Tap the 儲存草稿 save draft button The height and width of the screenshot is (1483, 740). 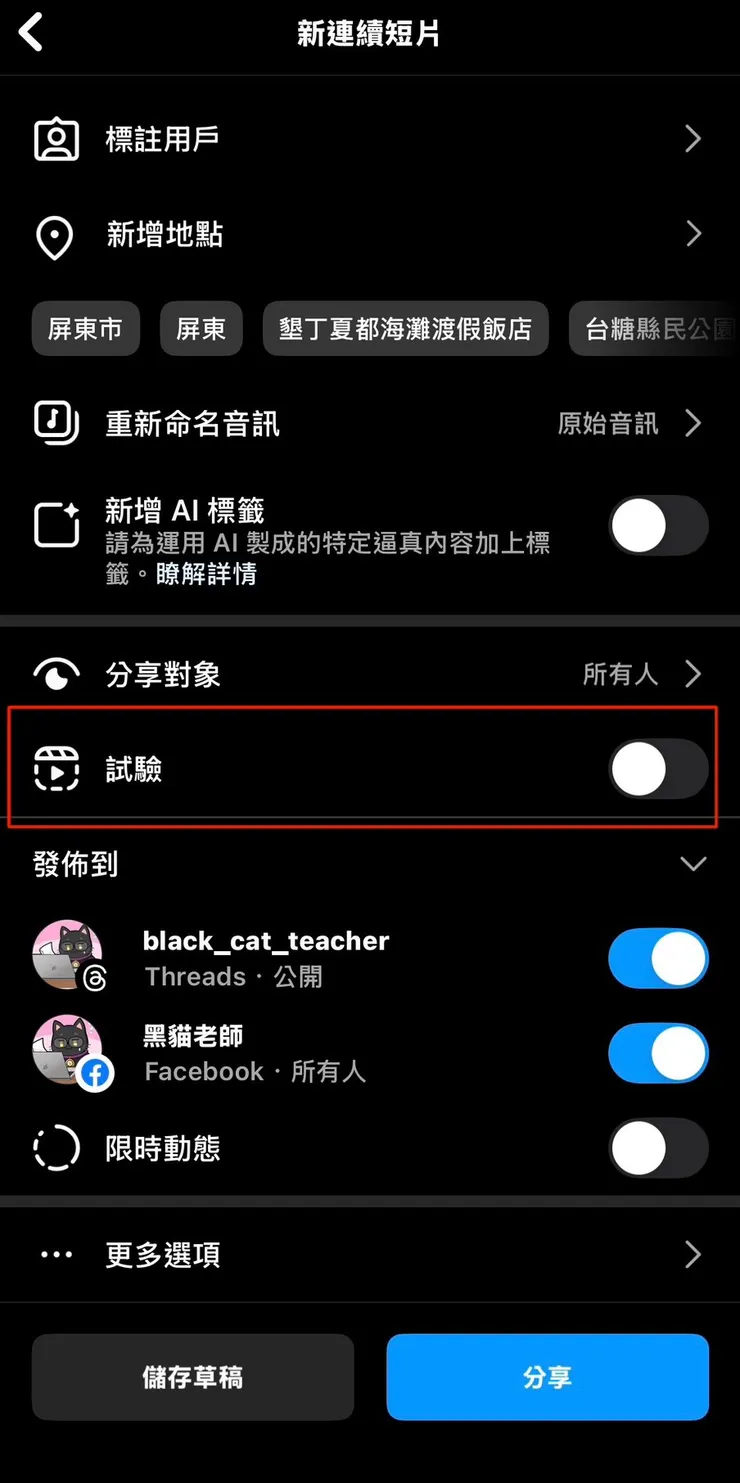(x=192, y=1377)
